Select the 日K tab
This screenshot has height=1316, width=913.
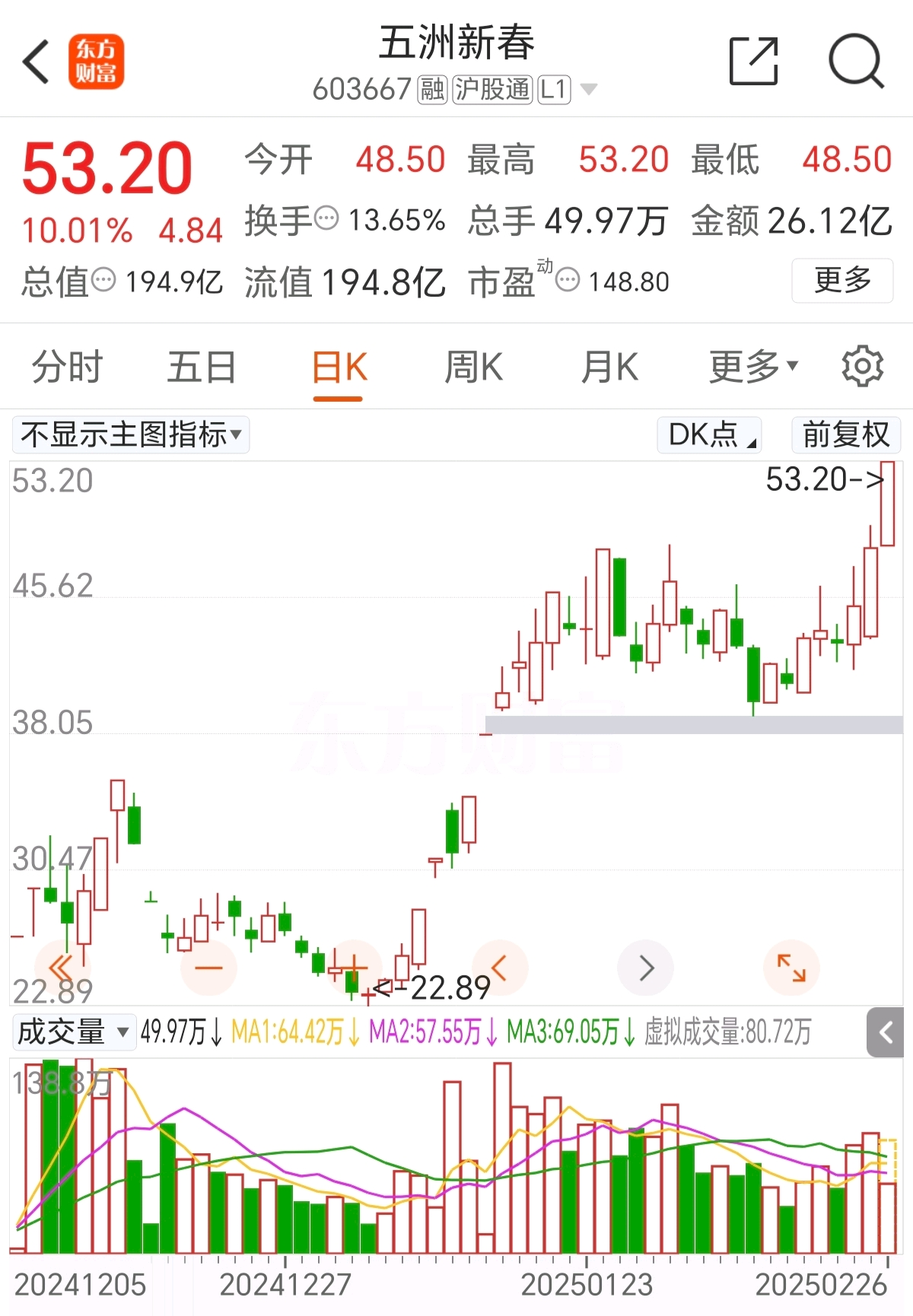click(x=339, y=367)
